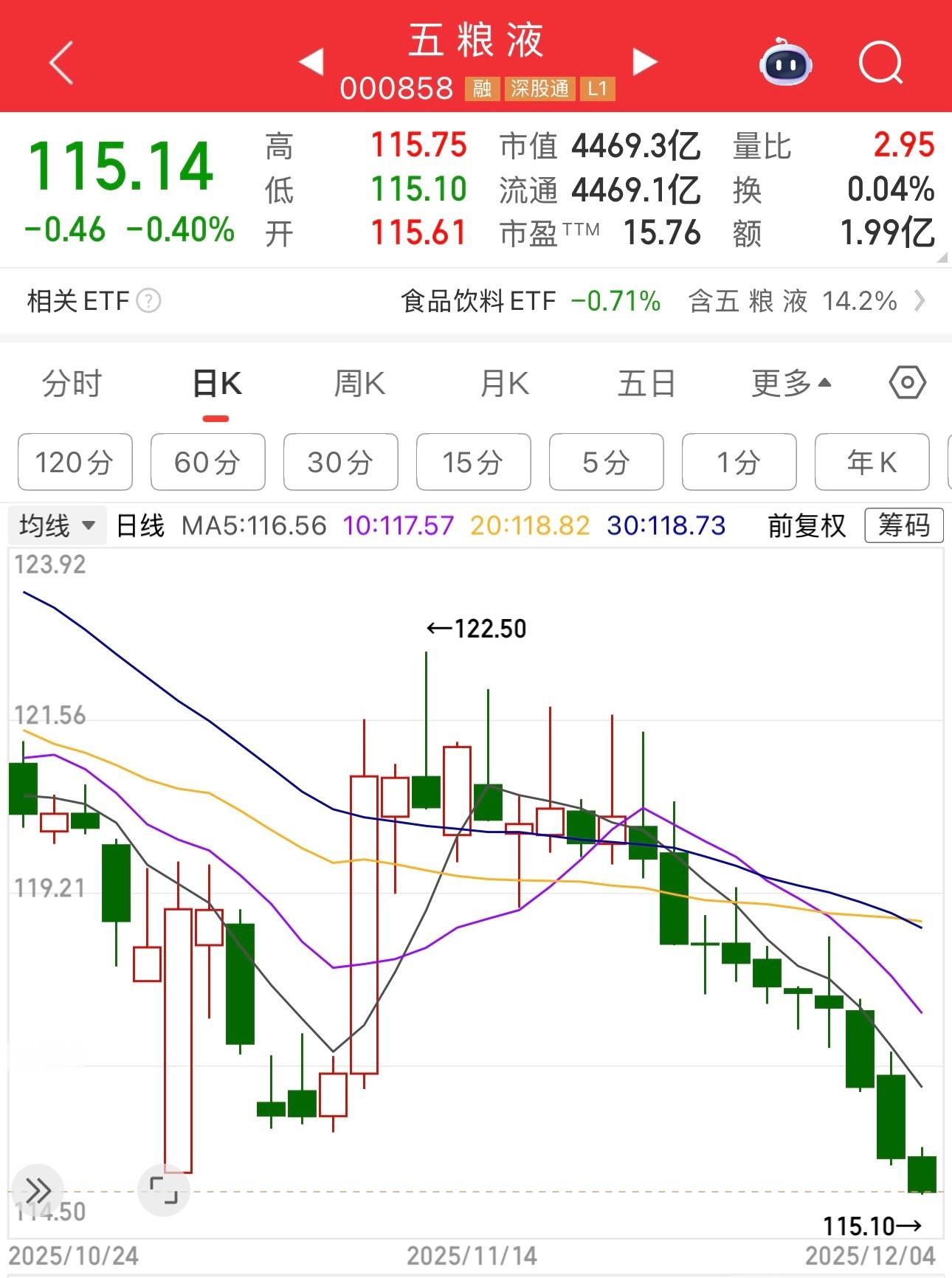
Task: Select the 60分 interval button
Action: [x=207, y=462]
